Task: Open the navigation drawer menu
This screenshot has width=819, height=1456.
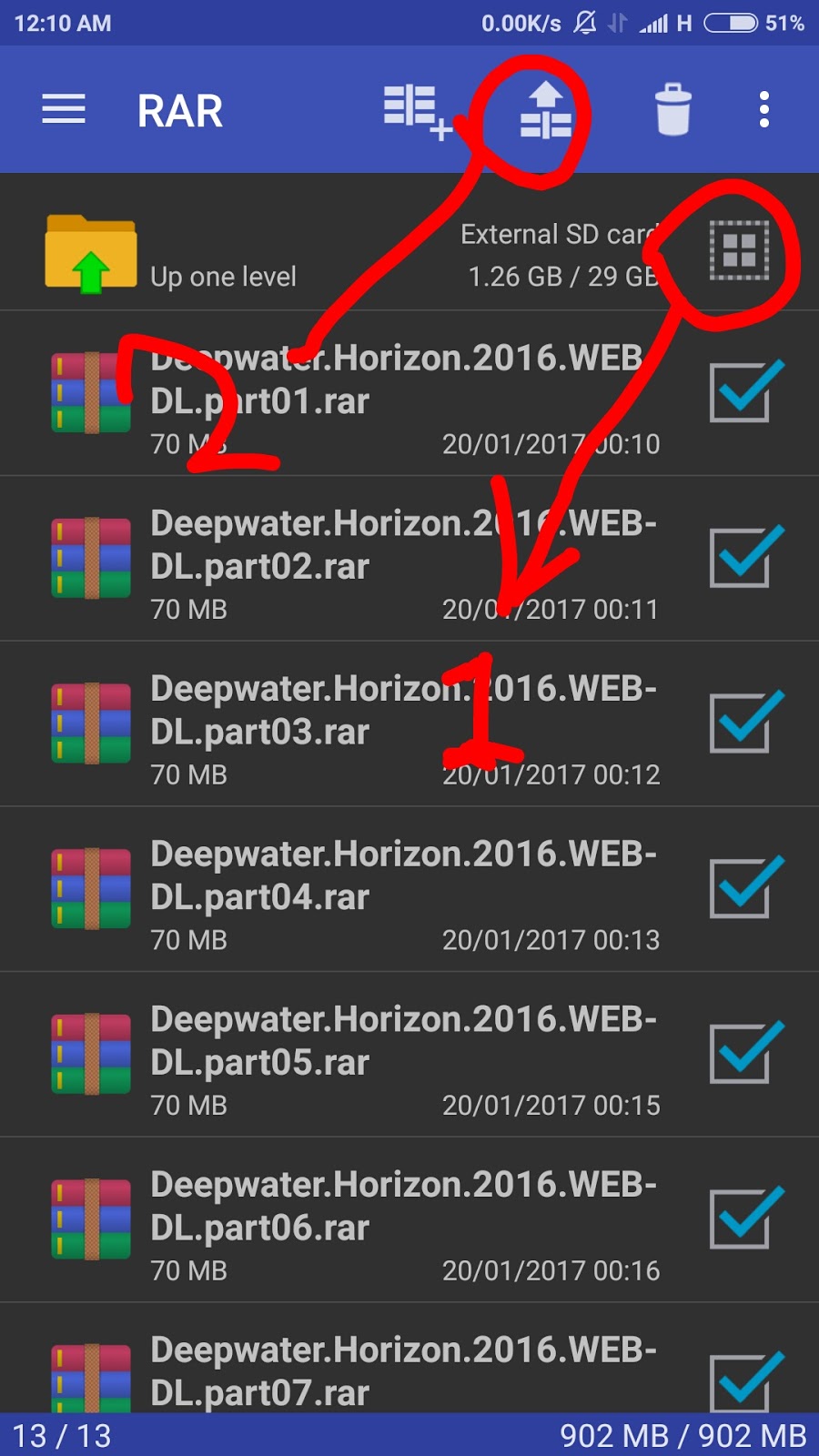Action: click(64, 109)
